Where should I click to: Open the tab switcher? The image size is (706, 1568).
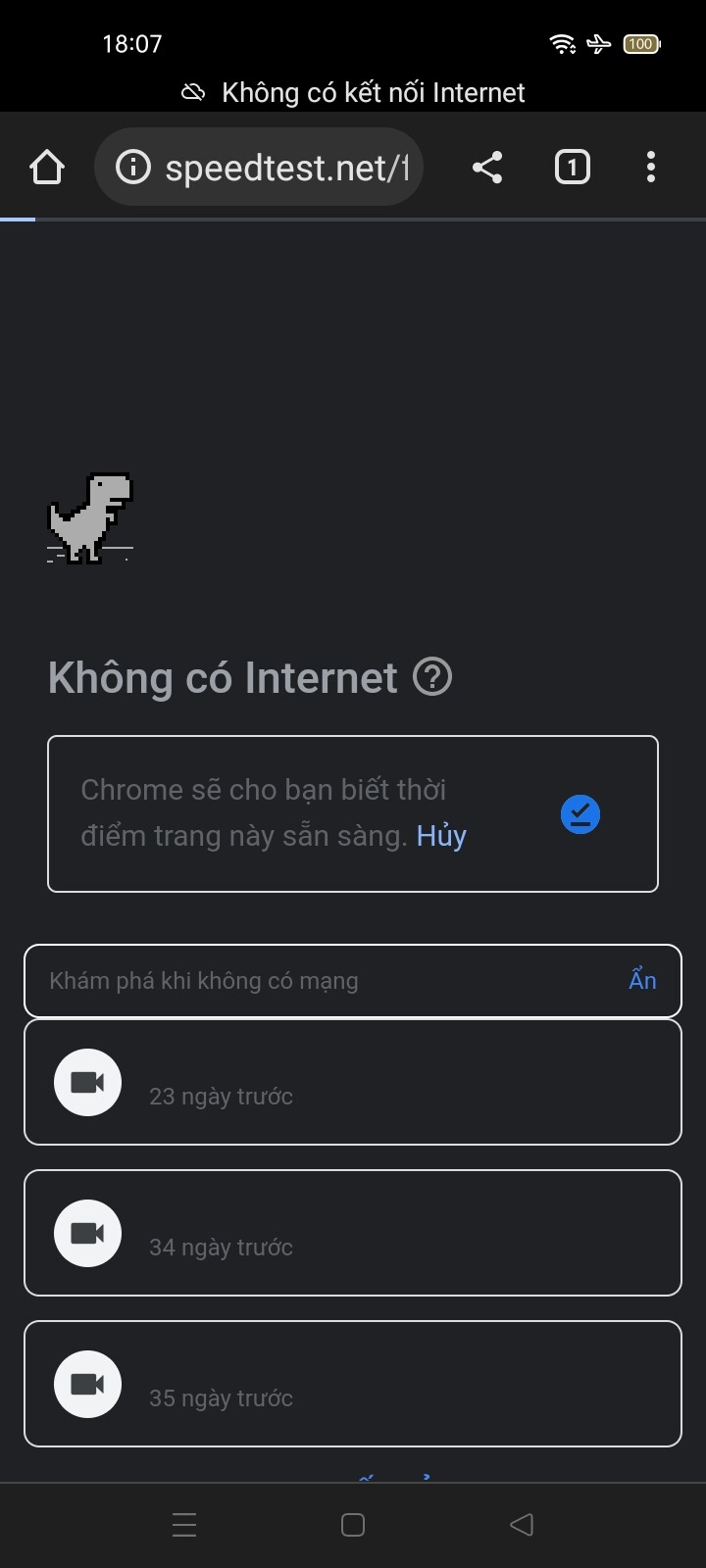pyautogui.click(x=572, y=168)
